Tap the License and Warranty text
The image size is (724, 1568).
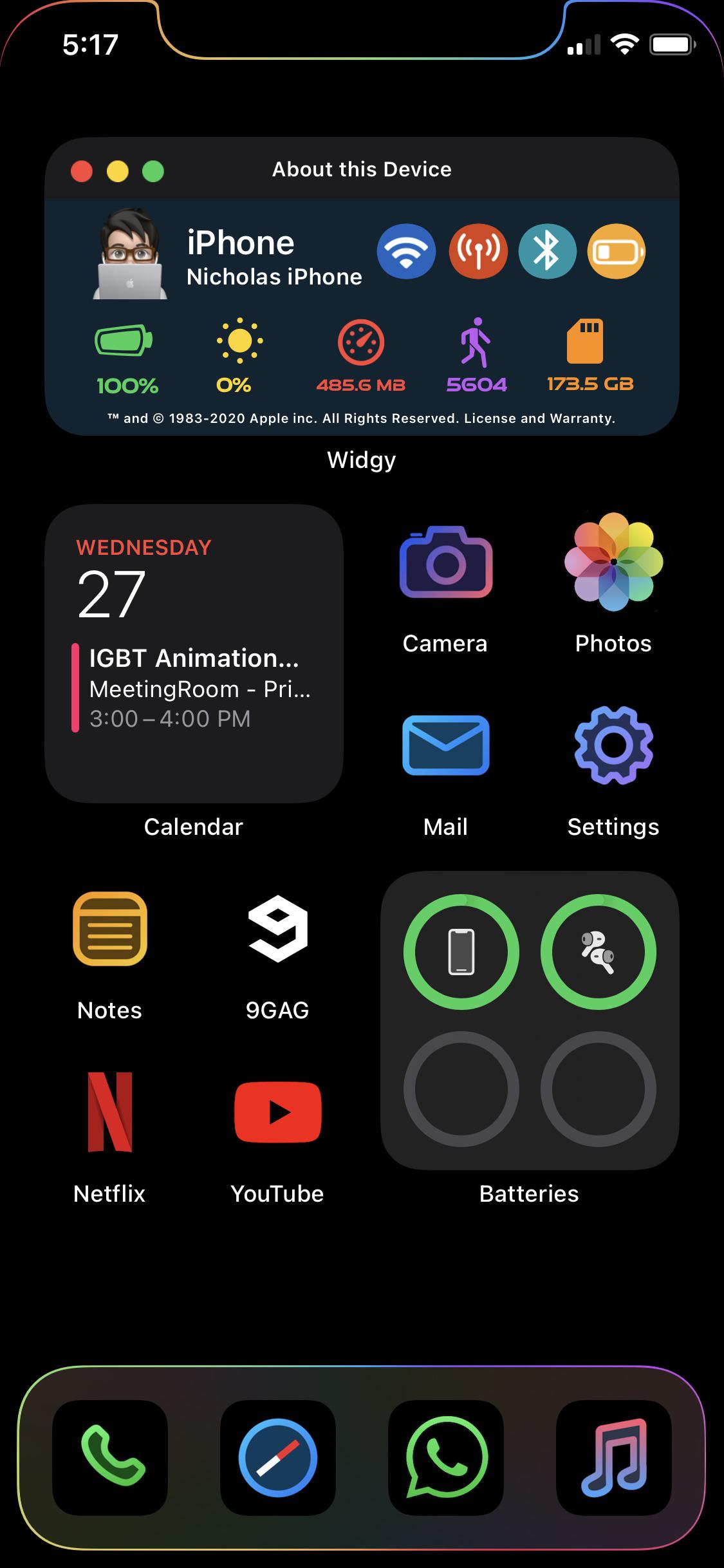541,418
